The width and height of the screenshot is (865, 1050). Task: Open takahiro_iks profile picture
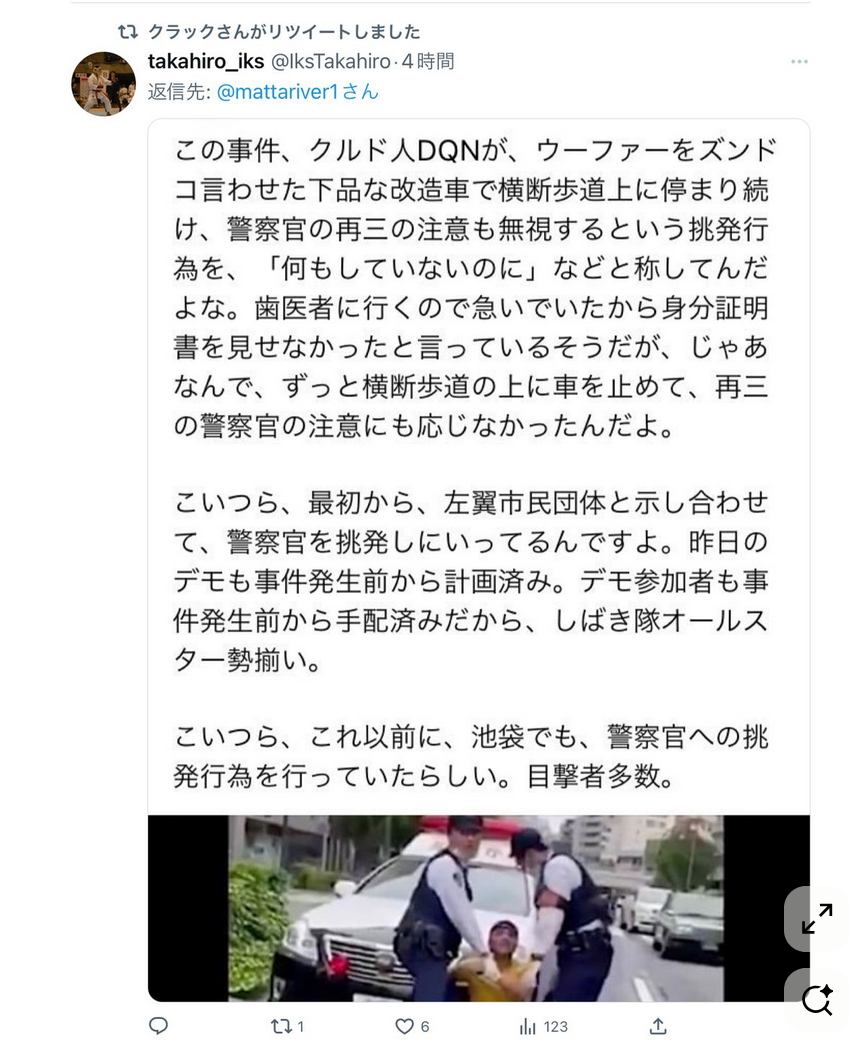[103, 84]
